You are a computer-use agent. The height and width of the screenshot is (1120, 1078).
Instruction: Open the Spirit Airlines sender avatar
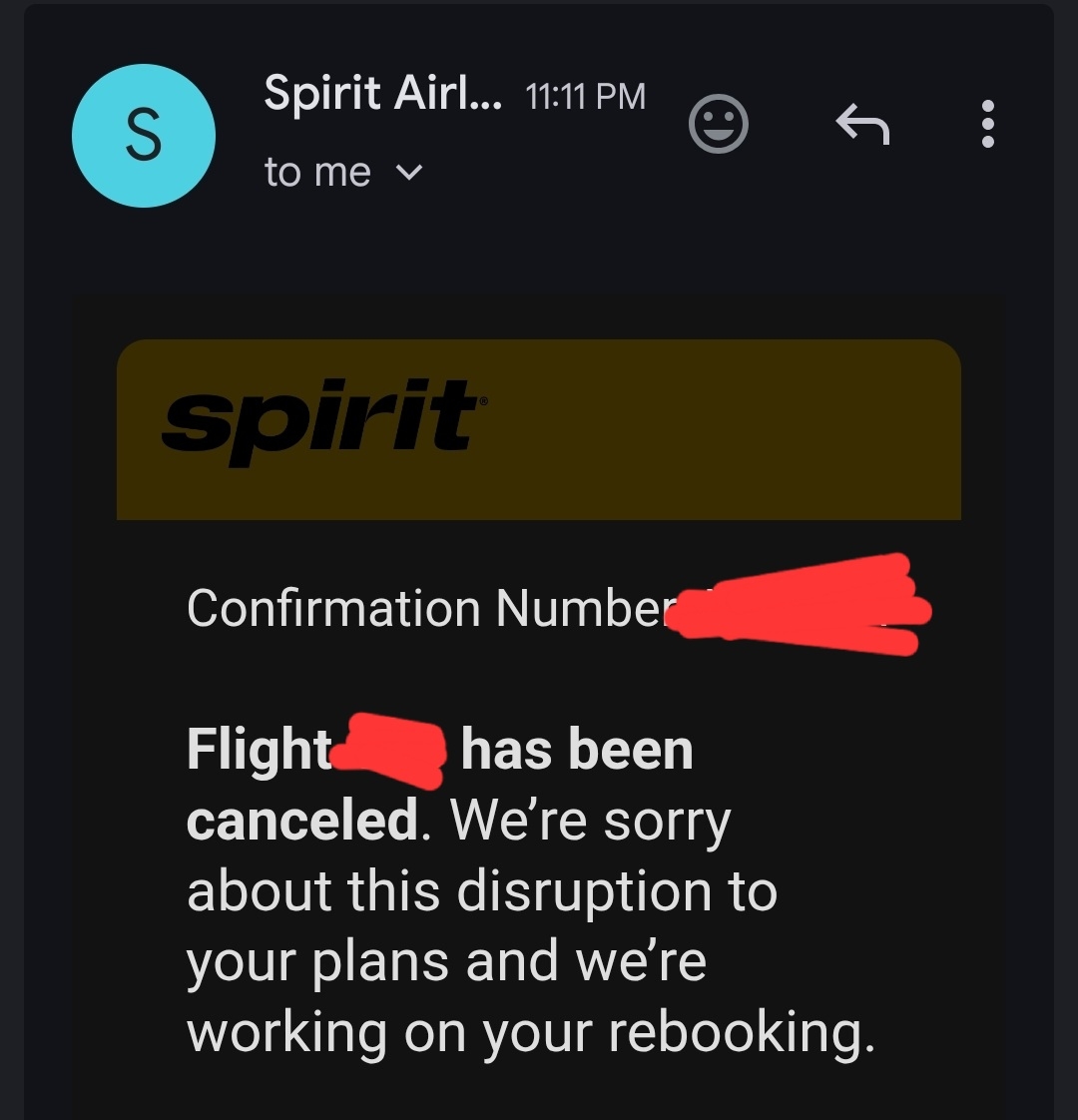tap(144, 136)
